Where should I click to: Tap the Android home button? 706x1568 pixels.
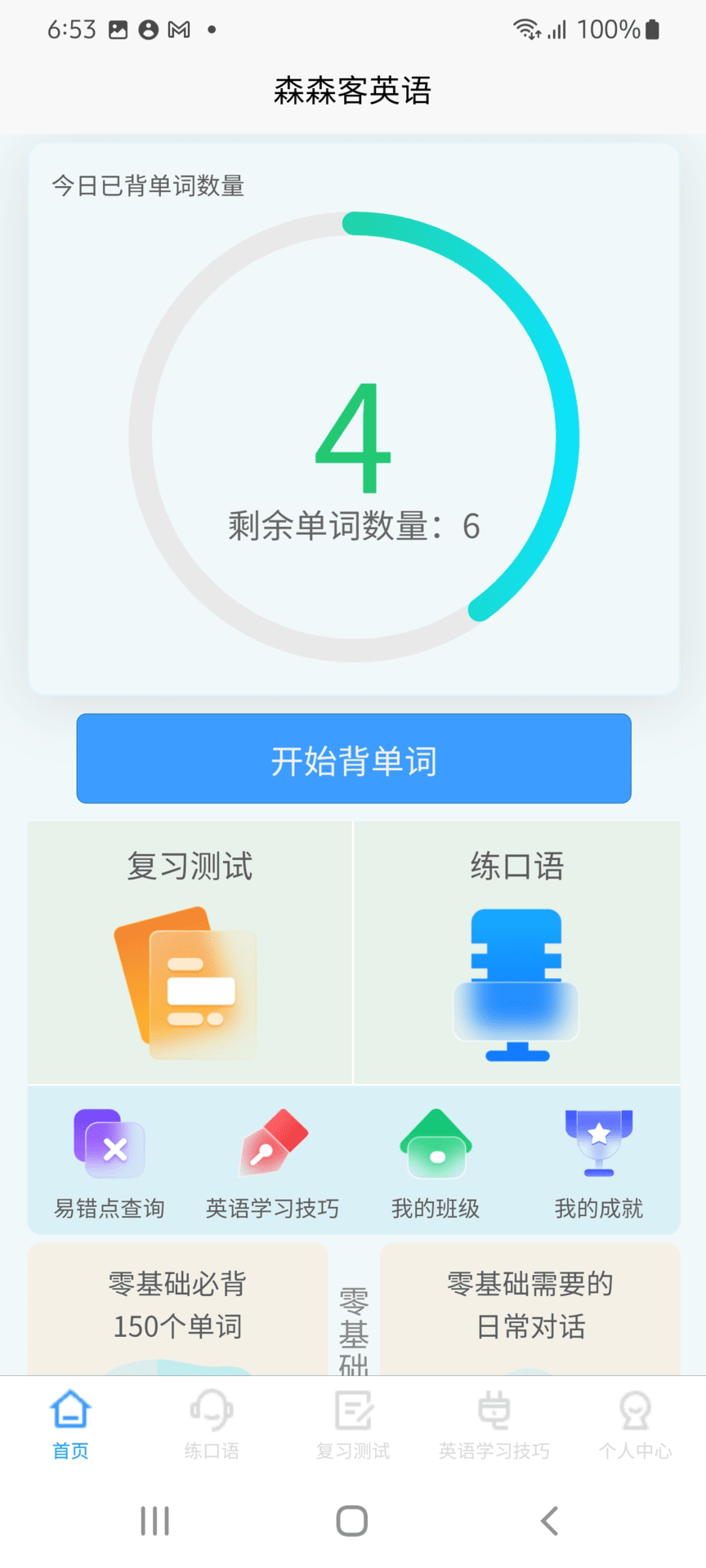352,1521
